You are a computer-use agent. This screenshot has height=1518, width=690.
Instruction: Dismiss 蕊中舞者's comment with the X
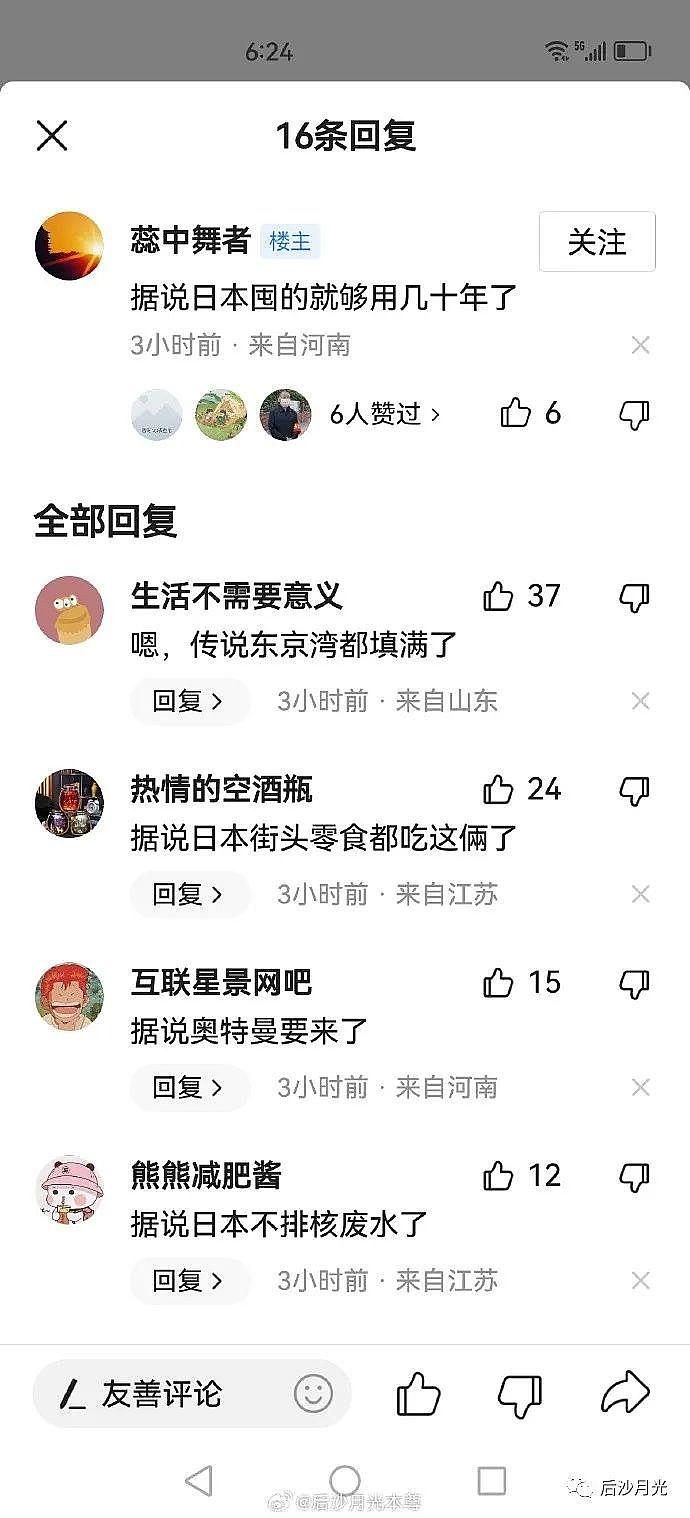(x=641, y=346)
